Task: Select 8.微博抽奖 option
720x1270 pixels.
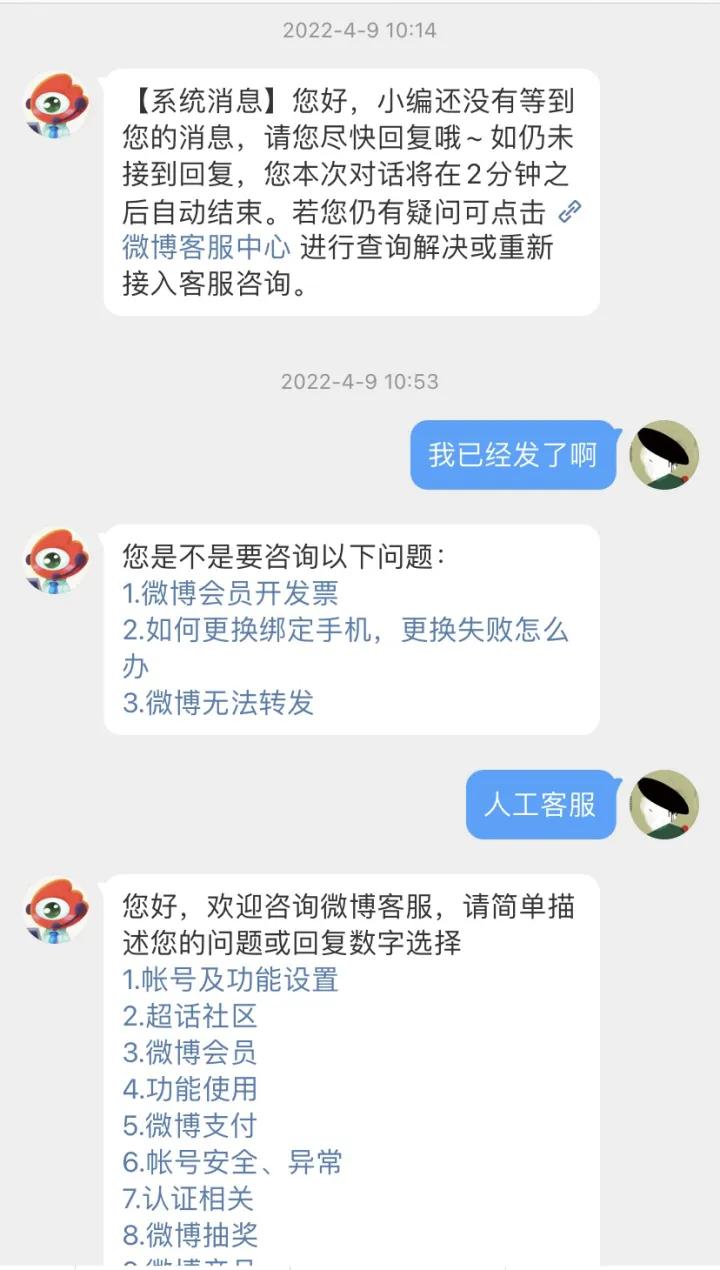Action: pos(190,1233)
